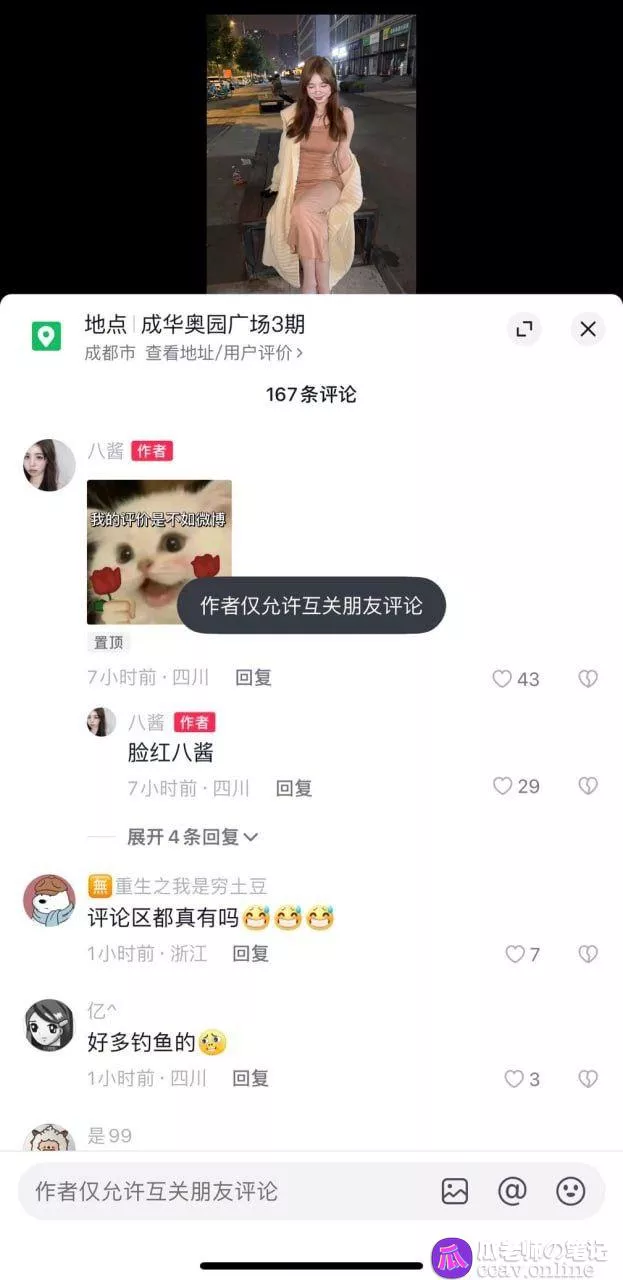Open 重生之我是穷土豆's profile avatar
Viewport: 623px width, 1280px height.
point(49,900)
